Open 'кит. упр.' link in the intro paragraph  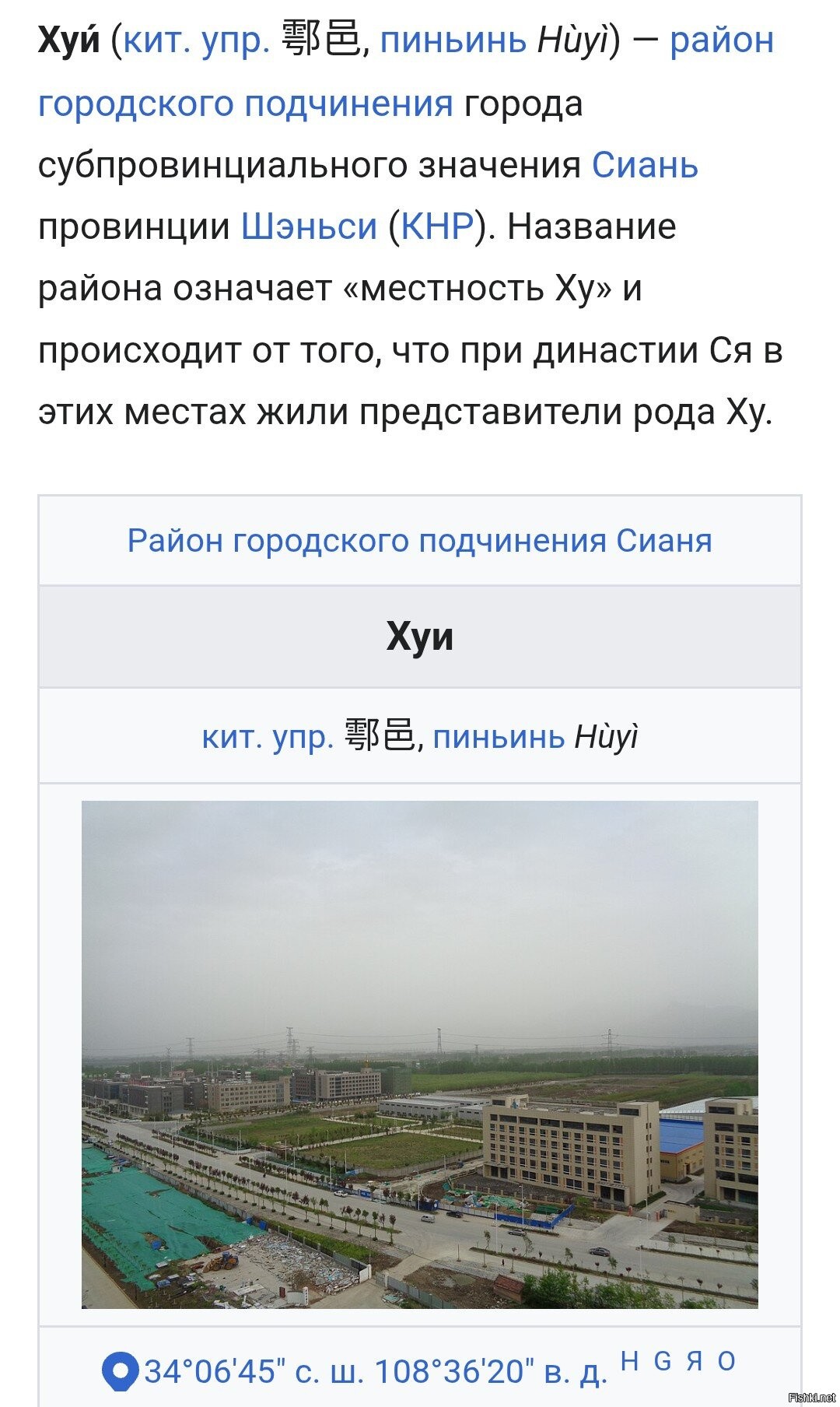point(196,40)
